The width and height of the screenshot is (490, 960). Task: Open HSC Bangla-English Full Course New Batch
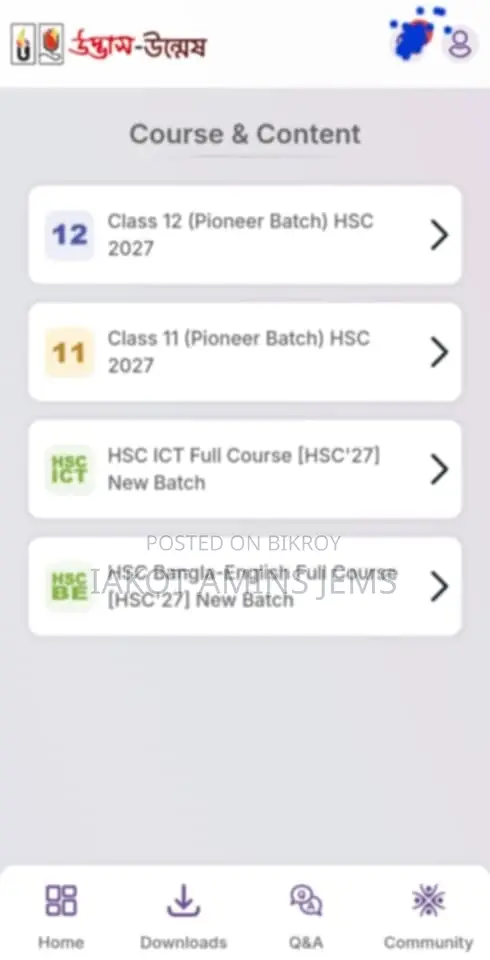click(x=245, y=587)
